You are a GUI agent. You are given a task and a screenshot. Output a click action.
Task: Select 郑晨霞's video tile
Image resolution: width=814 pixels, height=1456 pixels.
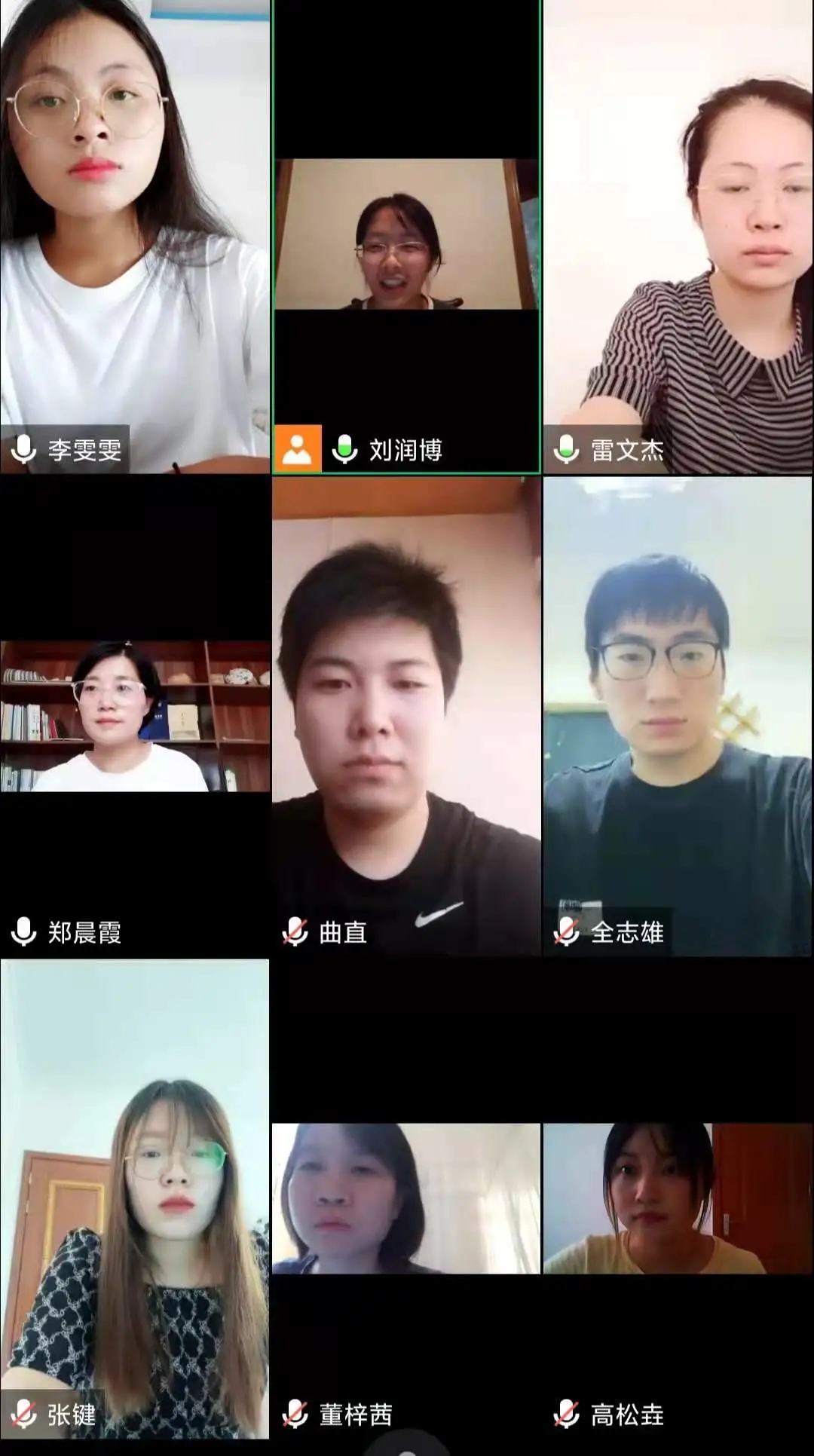135,716
